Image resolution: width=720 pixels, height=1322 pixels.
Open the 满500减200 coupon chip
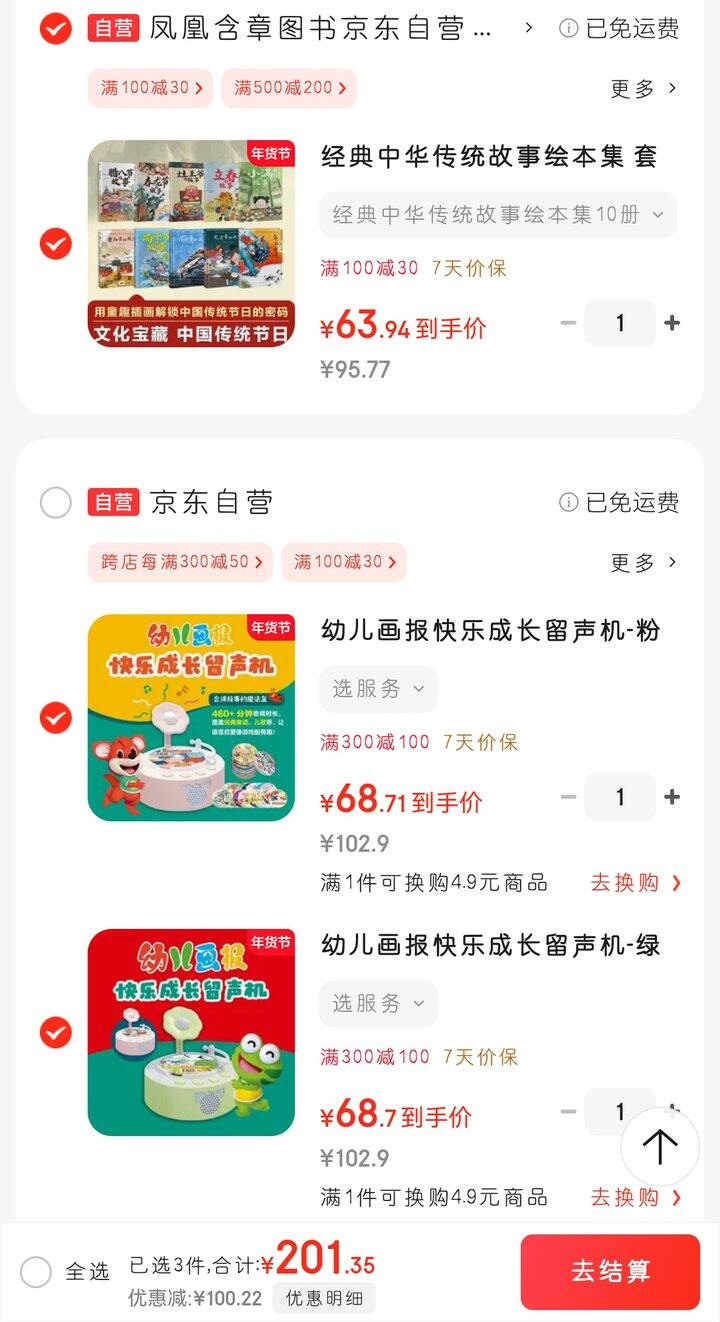click(289, 88)
